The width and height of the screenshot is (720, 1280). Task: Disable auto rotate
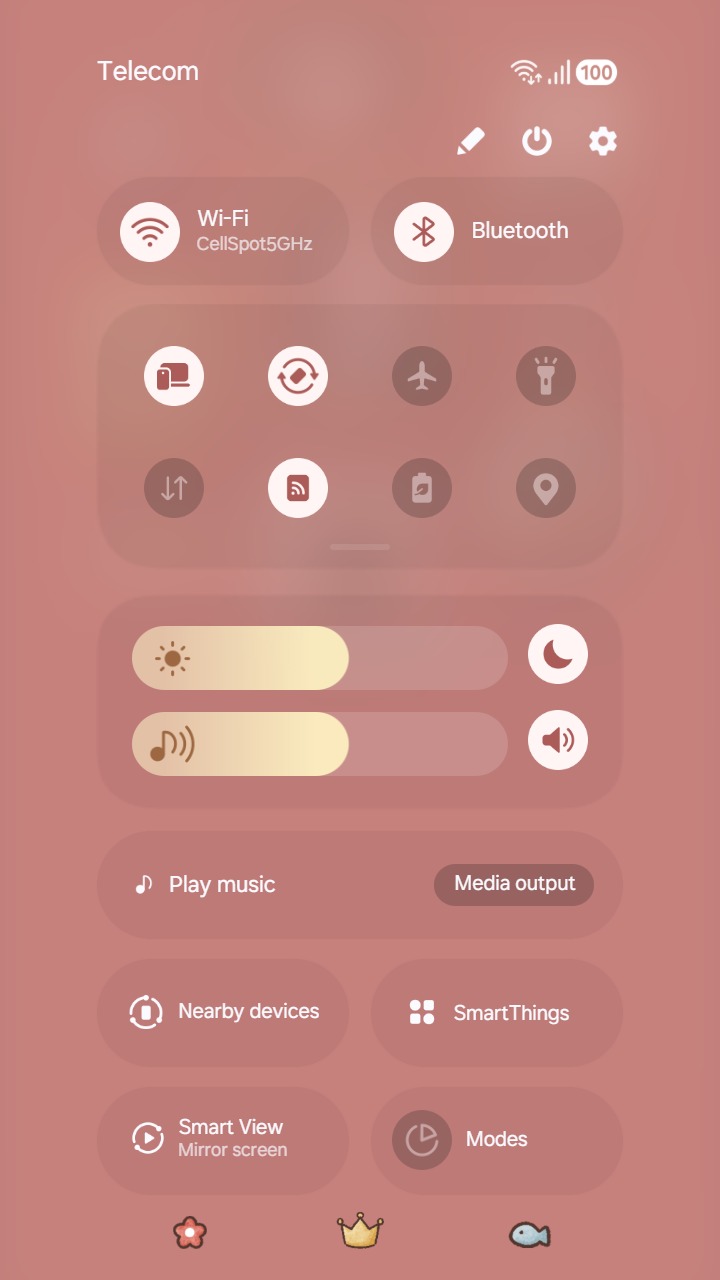(298, 376)
